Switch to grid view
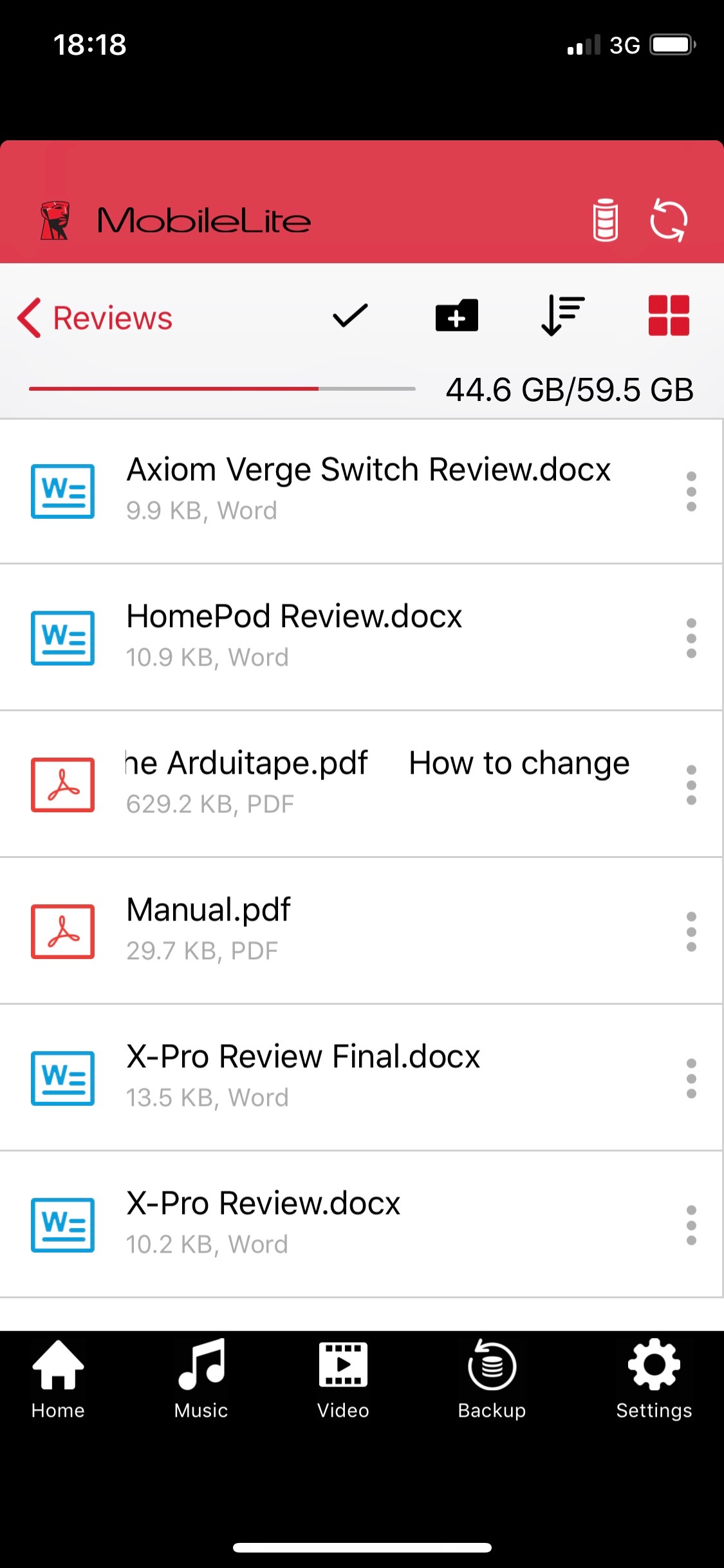Viewport: 724px width, 1568px height. 669,315
